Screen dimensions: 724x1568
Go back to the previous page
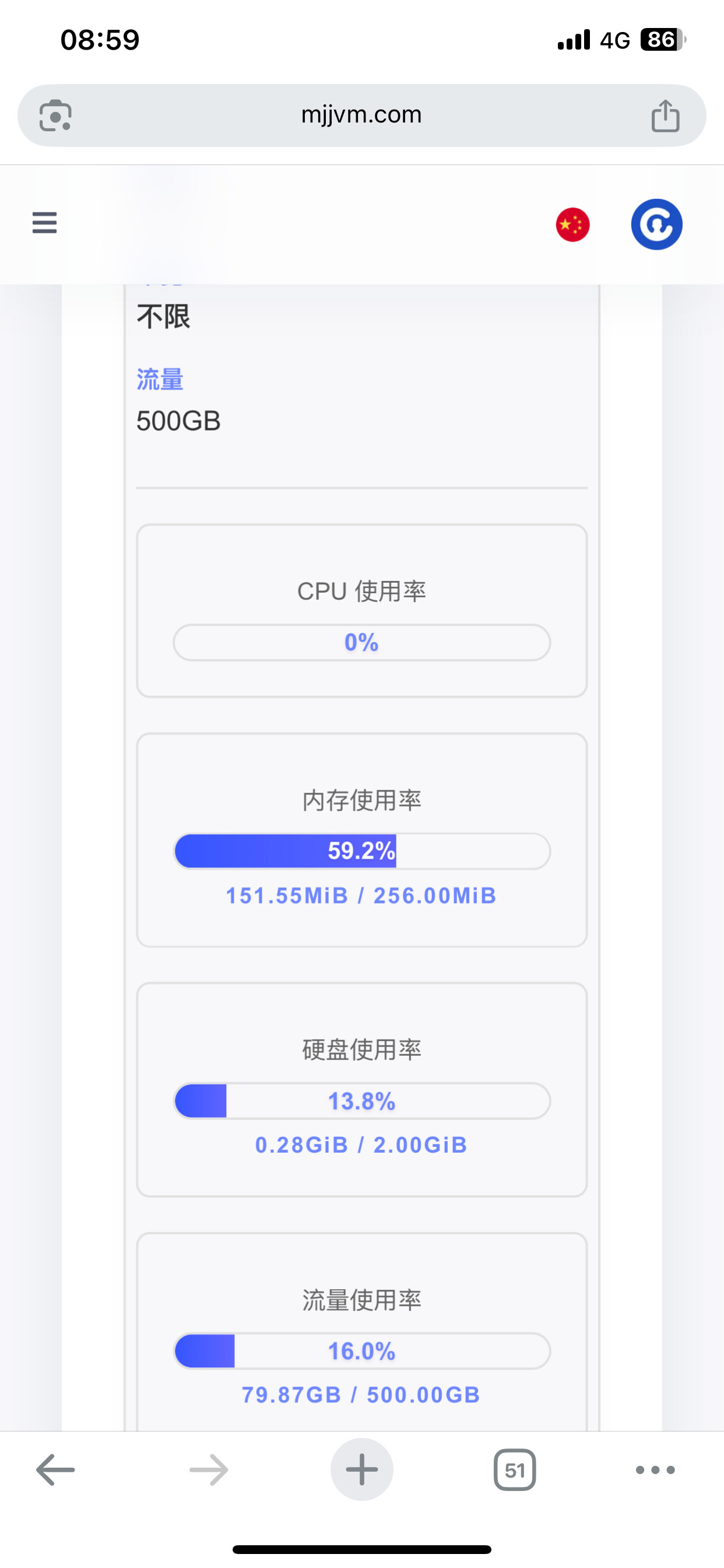coord(55,1470)
